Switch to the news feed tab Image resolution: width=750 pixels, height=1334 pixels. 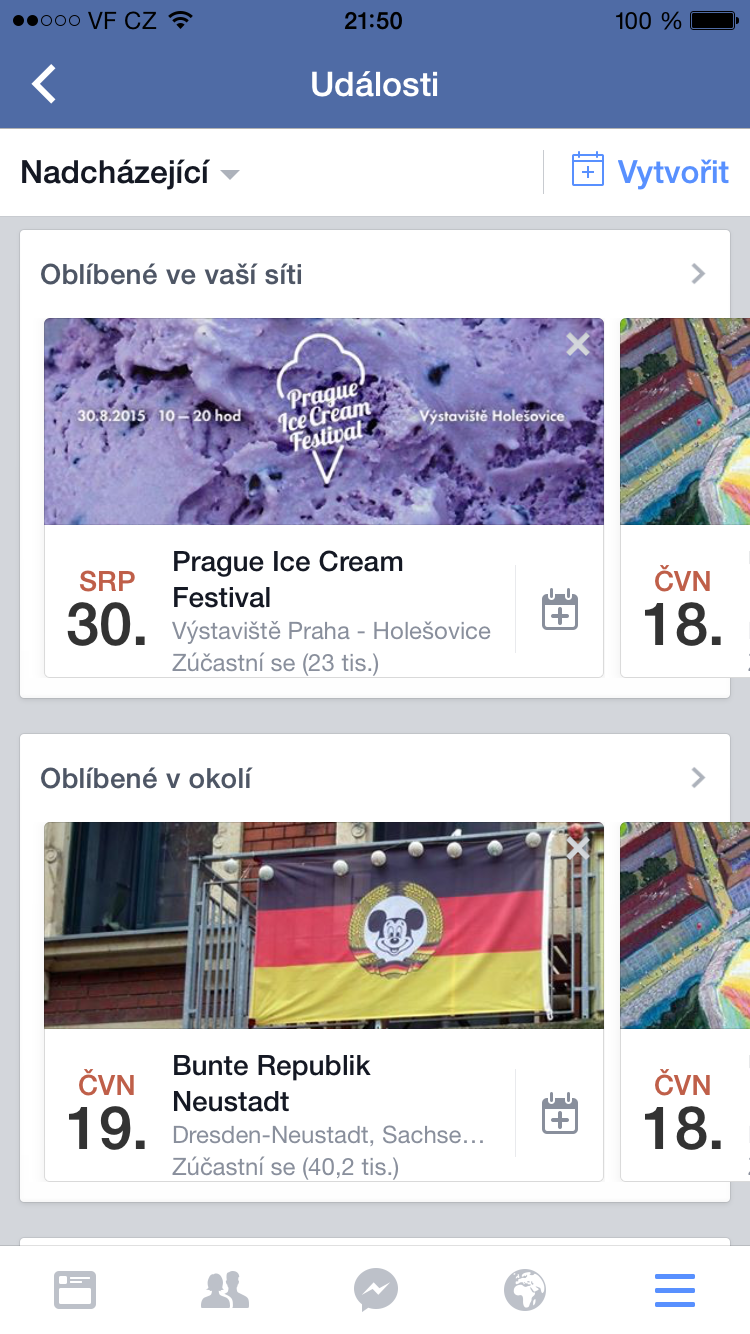tap(75, 1290)
